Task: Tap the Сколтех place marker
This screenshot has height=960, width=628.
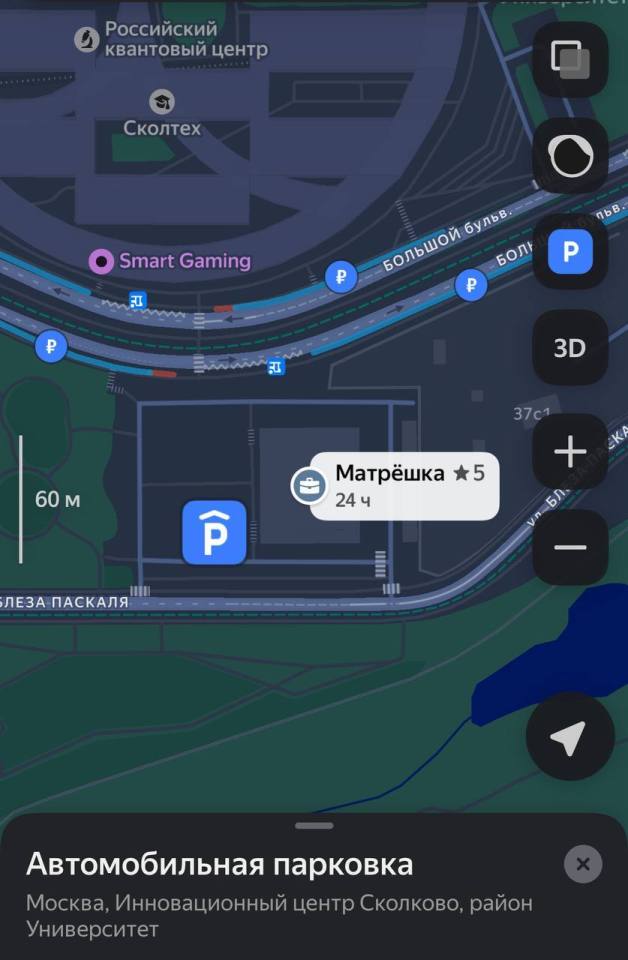Action: (161, 102)
